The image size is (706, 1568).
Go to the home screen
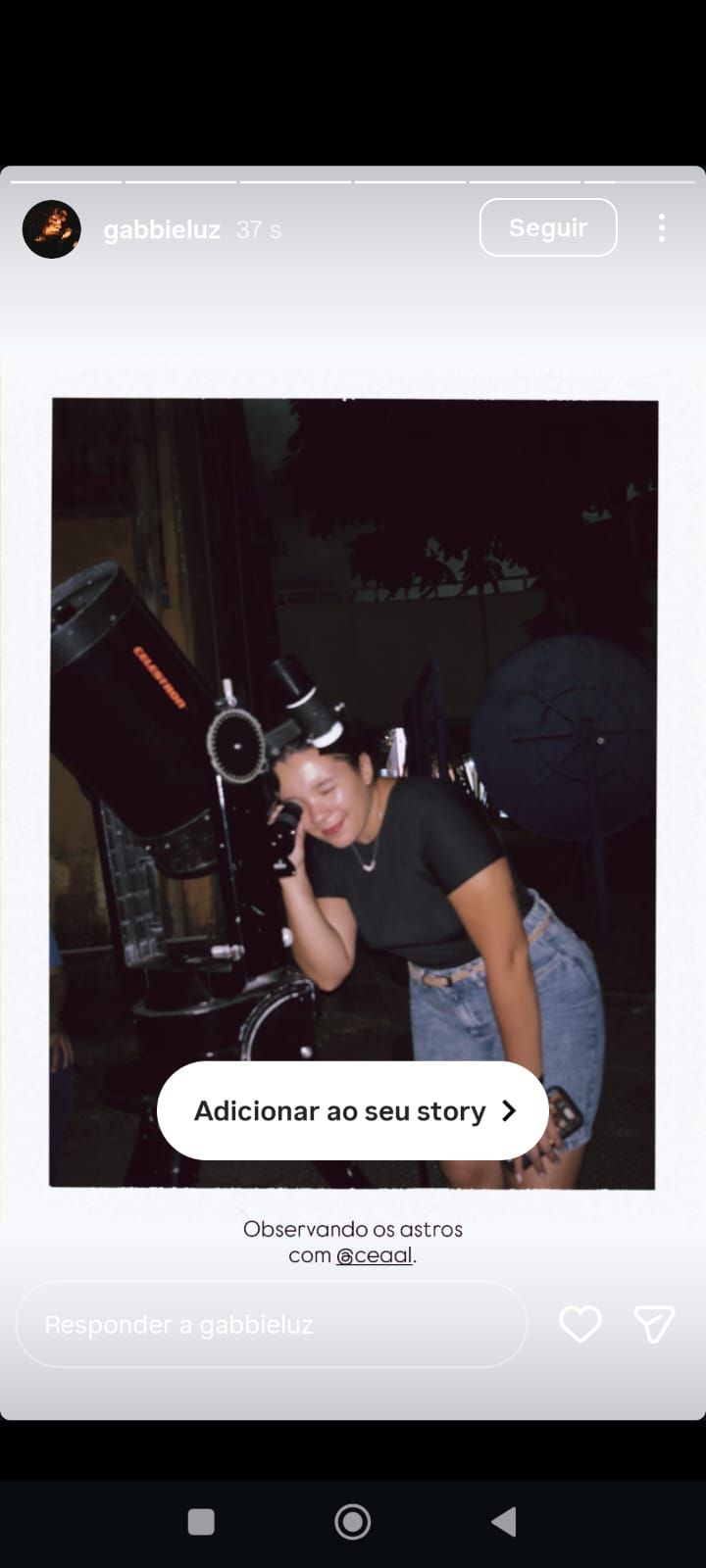click(352, 1521)
